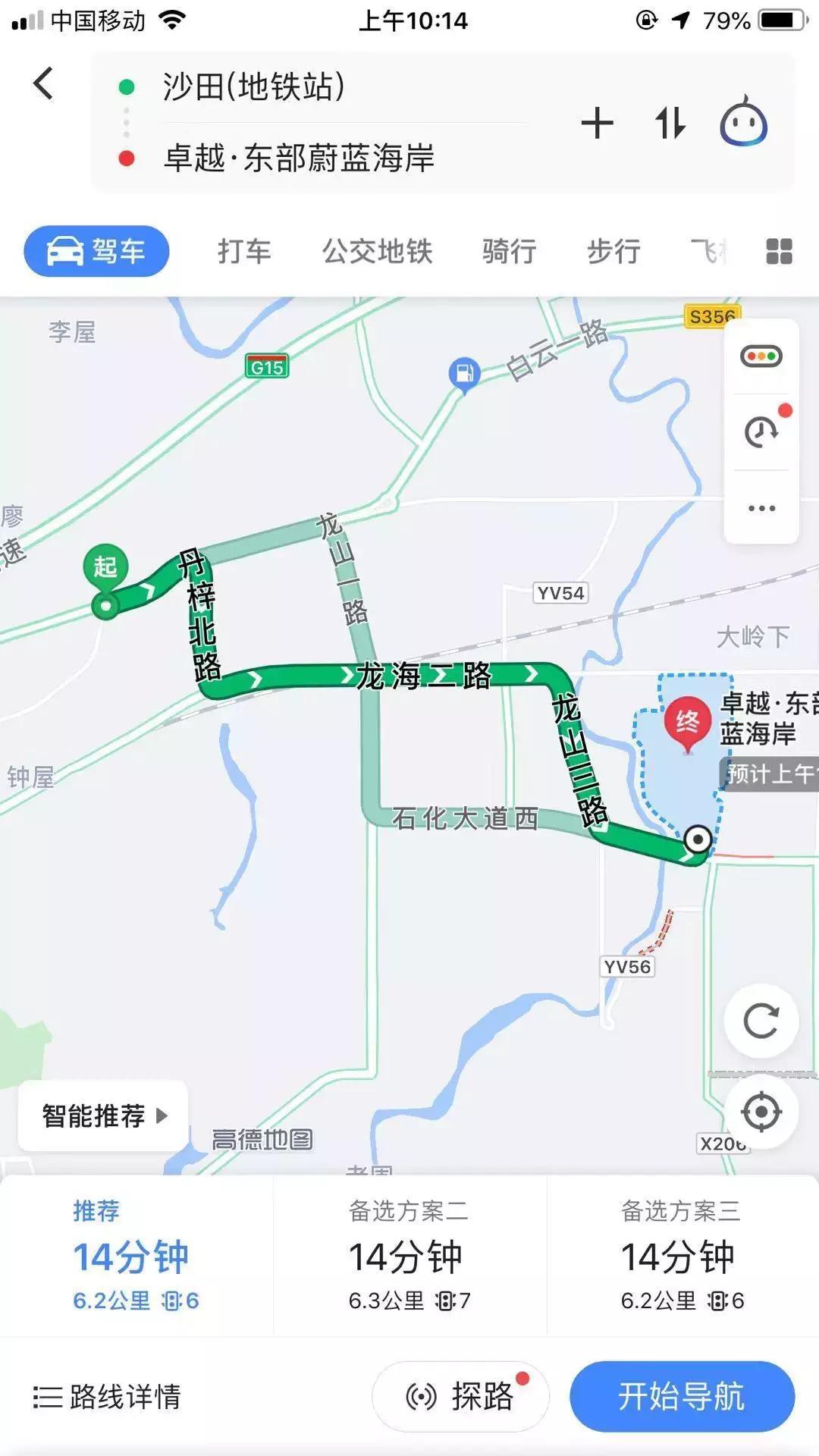Swap the start and destination
The width and height of the screenshot is (819, 1456).
point(670,123)
